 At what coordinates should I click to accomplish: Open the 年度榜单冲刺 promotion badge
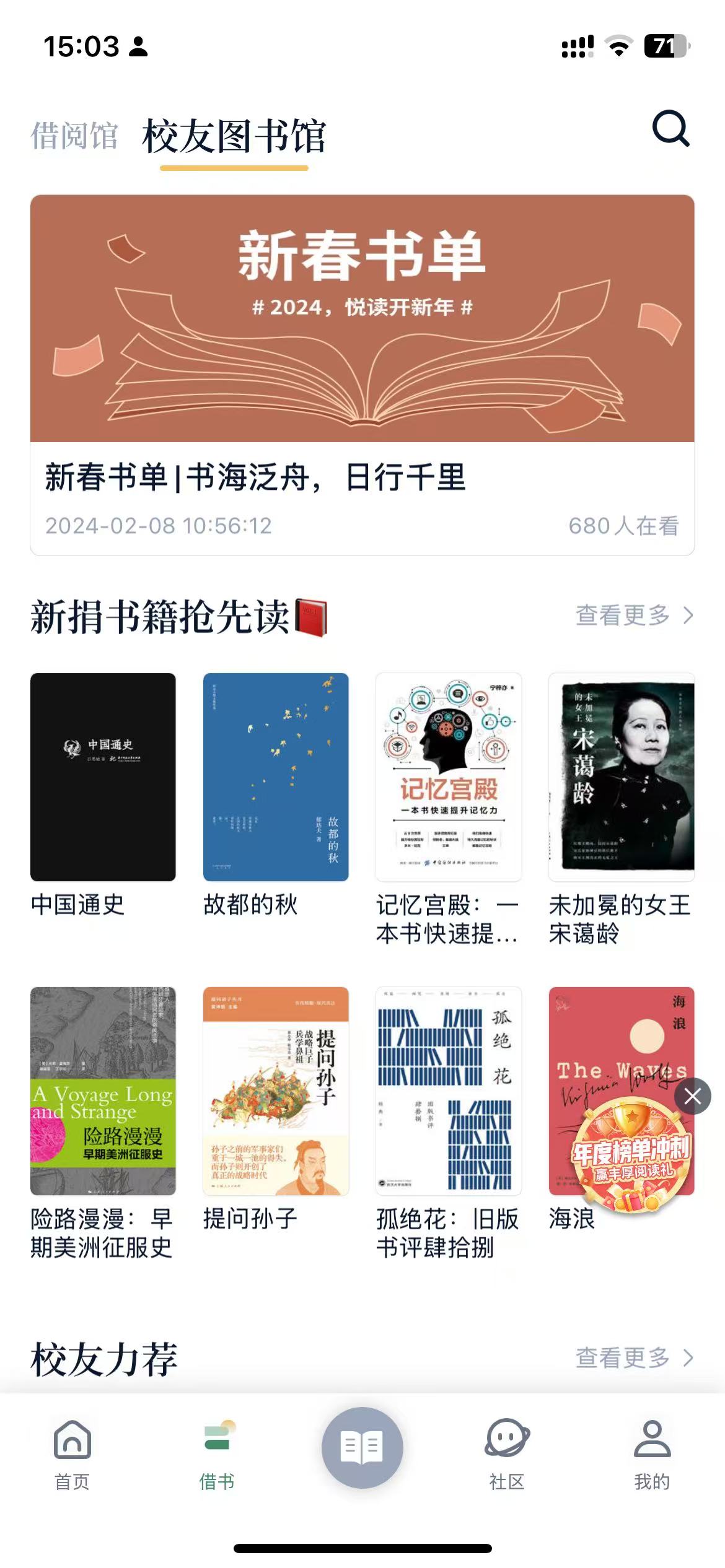coord(631,1155)
